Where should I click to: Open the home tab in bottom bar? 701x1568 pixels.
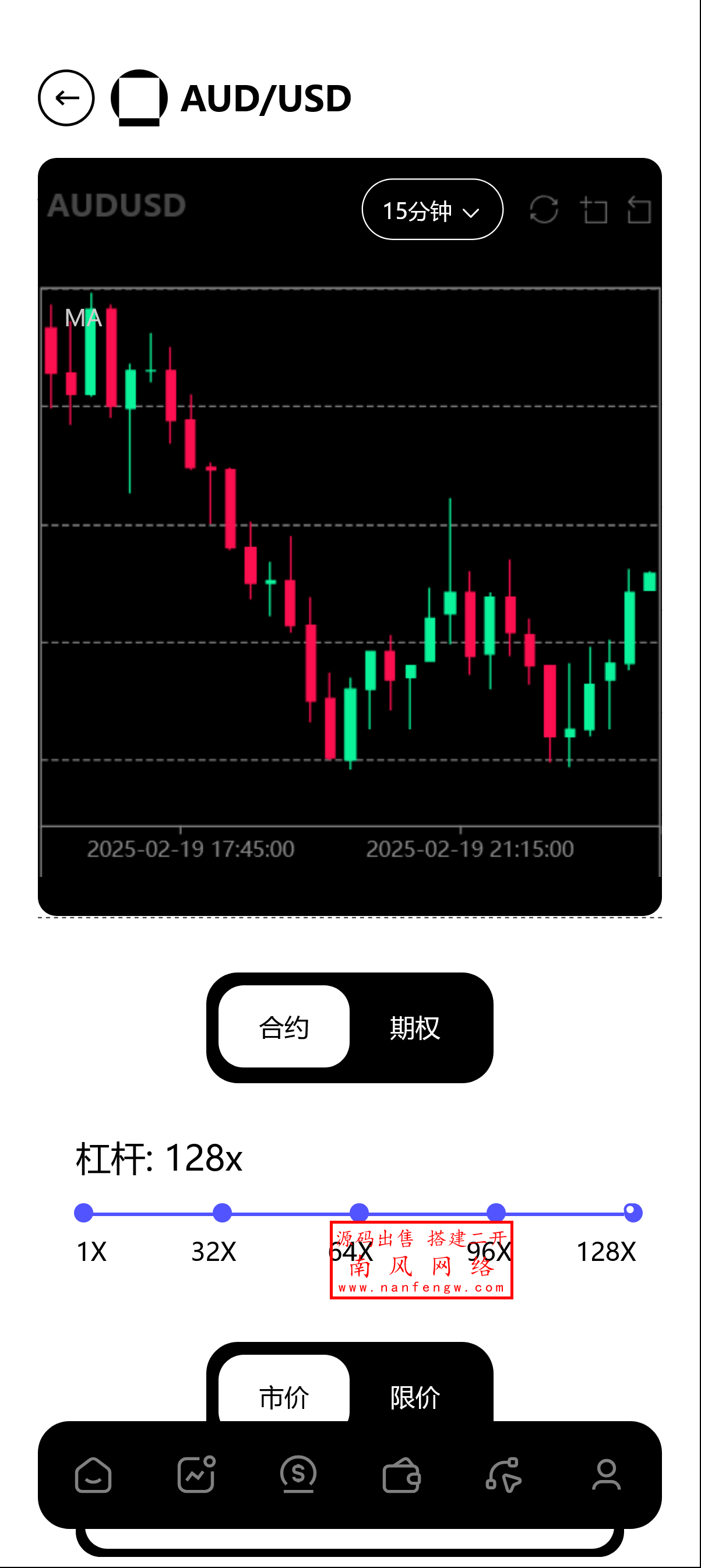(x=93, y=1475)
